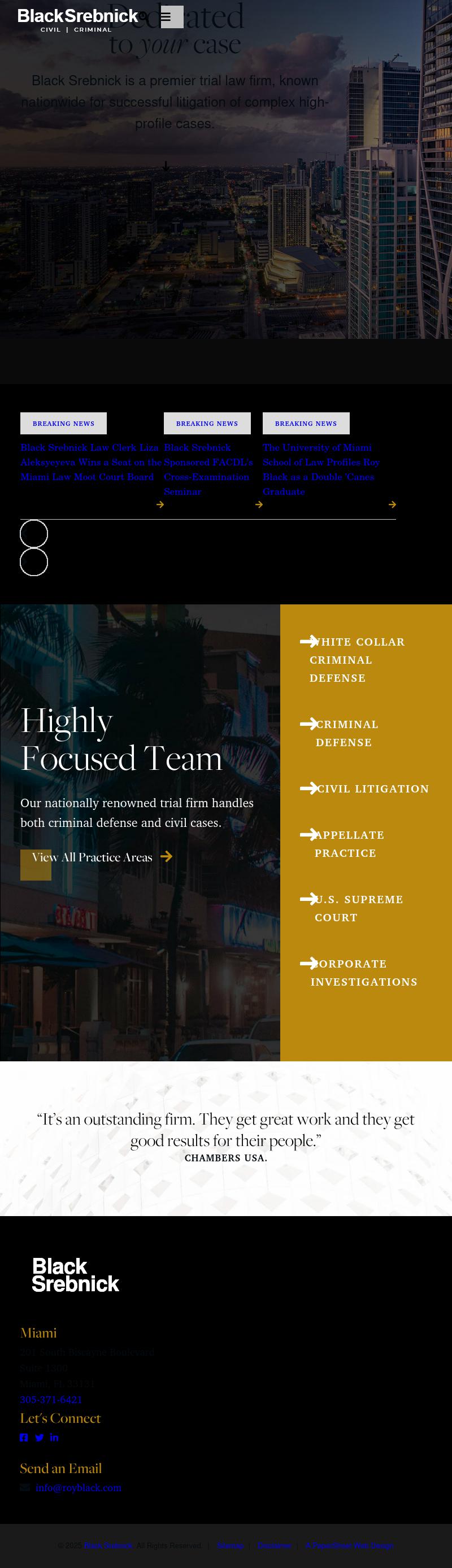The width and height of the screenshot is (452, 1568).
Task: Open White Collar Criminal Defense practice area
Action: [x=357, y=660]
